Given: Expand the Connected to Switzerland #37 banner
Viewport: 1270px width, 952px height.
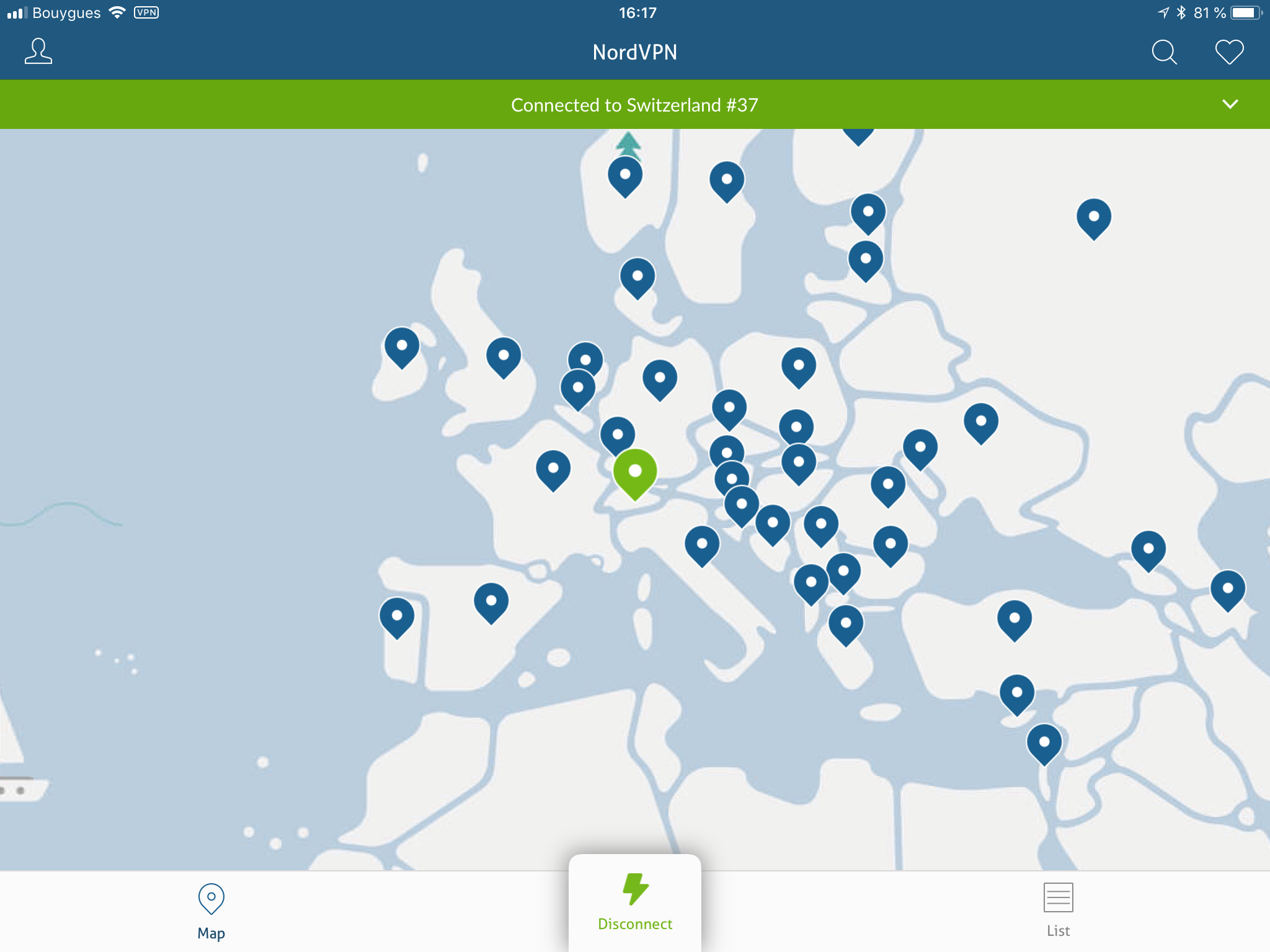Looking at the screenshot, I should 1230,104.
